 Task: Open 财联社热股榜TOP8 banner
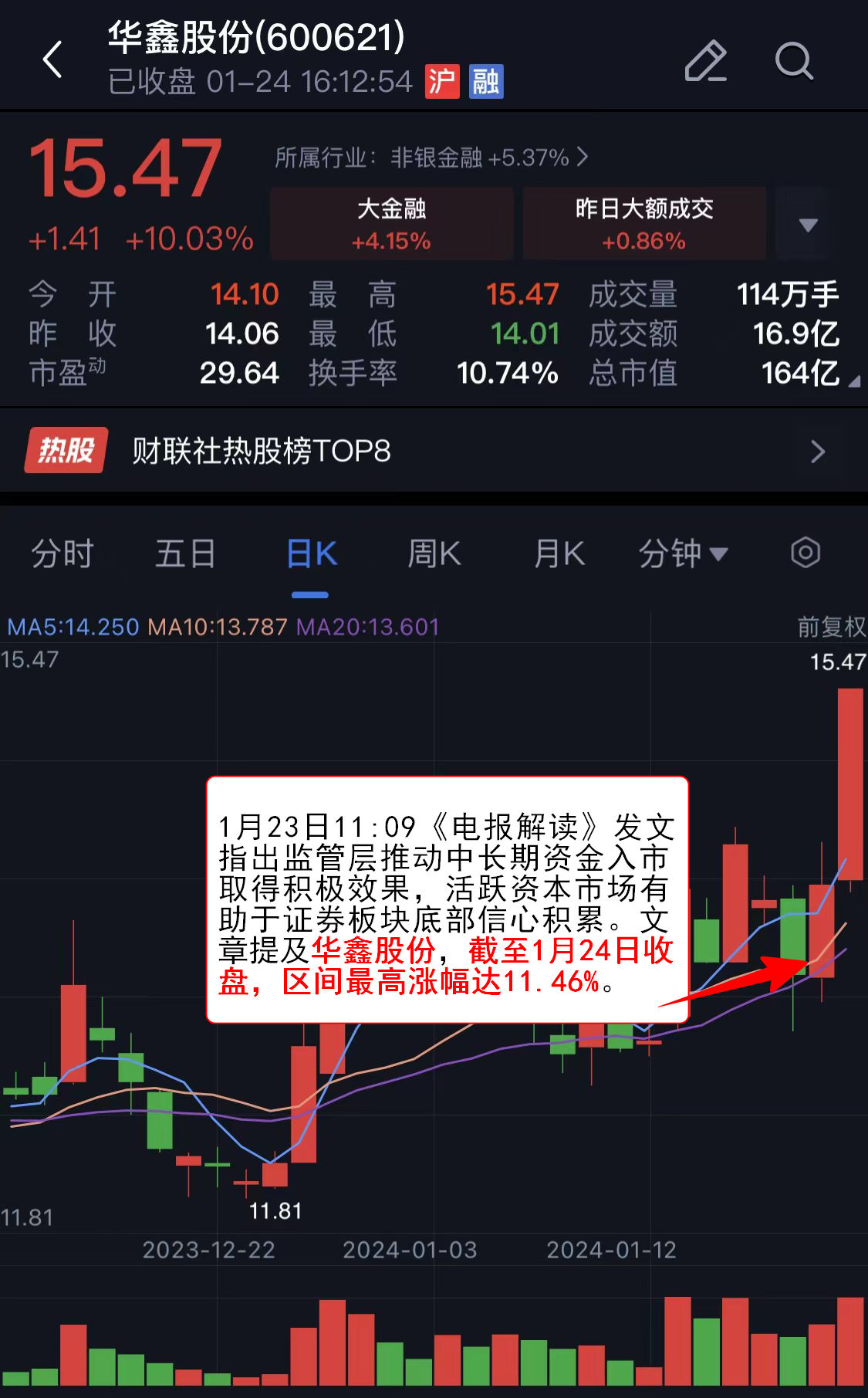434,451
